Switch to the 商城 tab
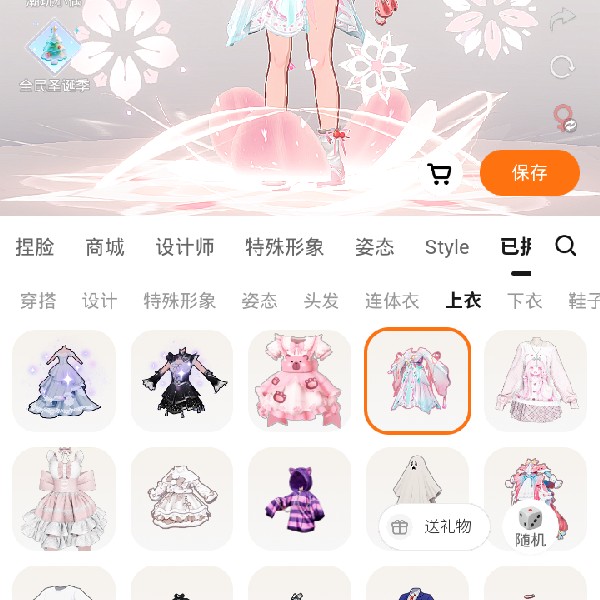The width and height of the screenshot is (600, 600). tap(105, 247)
